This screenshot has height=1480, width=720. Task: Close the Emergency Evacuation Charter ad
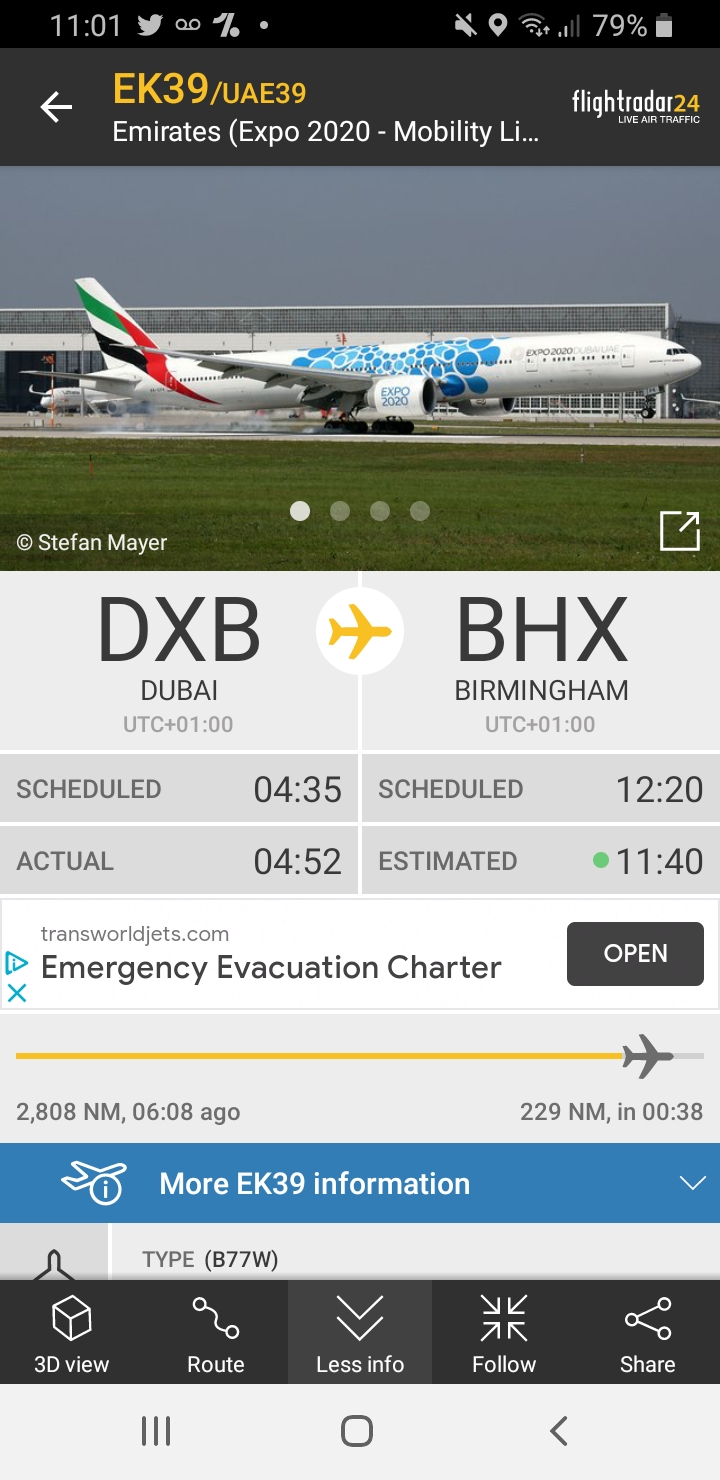[x=17, y=993]
